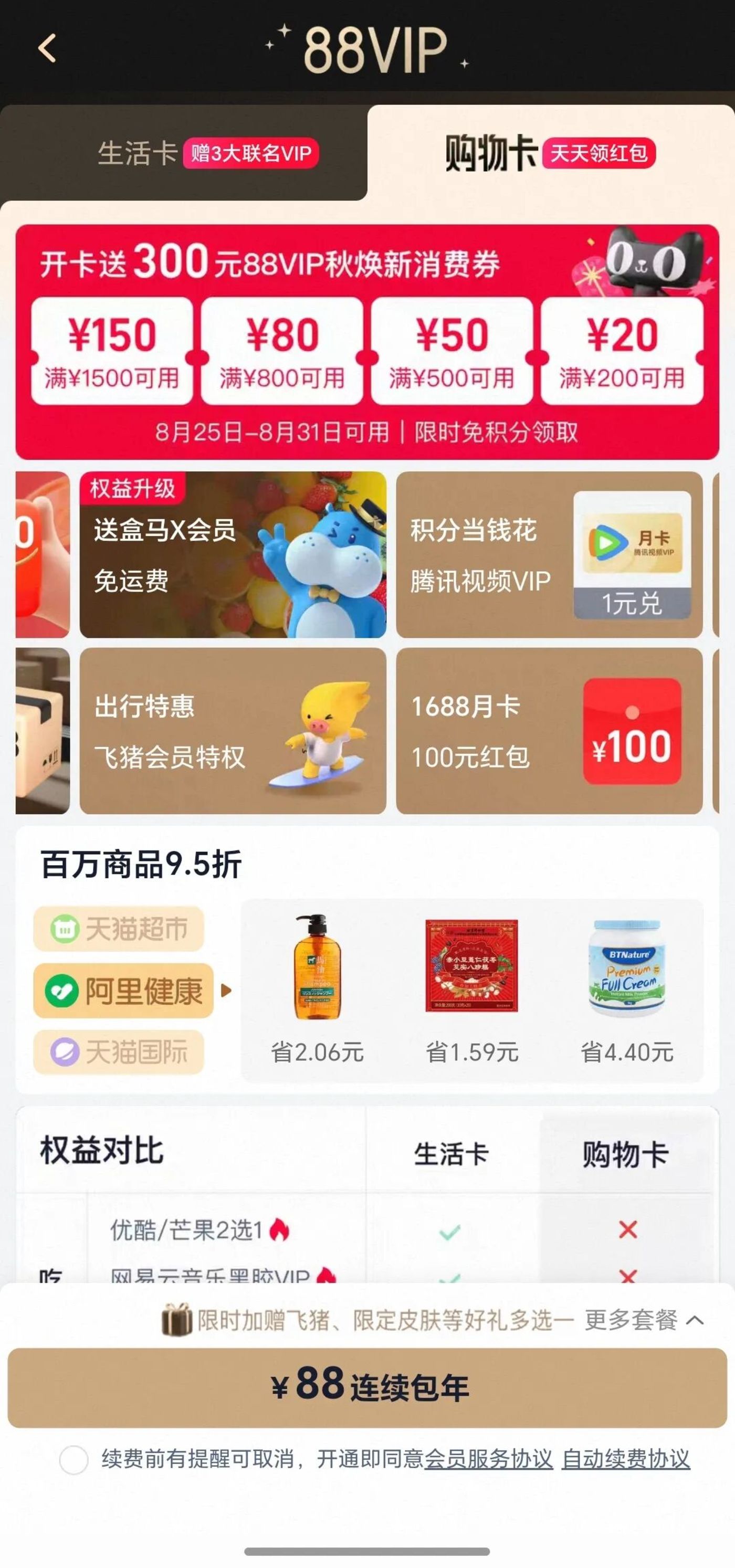The height and width of the screenshot is (1568, 735).
Task: Go back from the 88VIP page
Action: point(47,48)
